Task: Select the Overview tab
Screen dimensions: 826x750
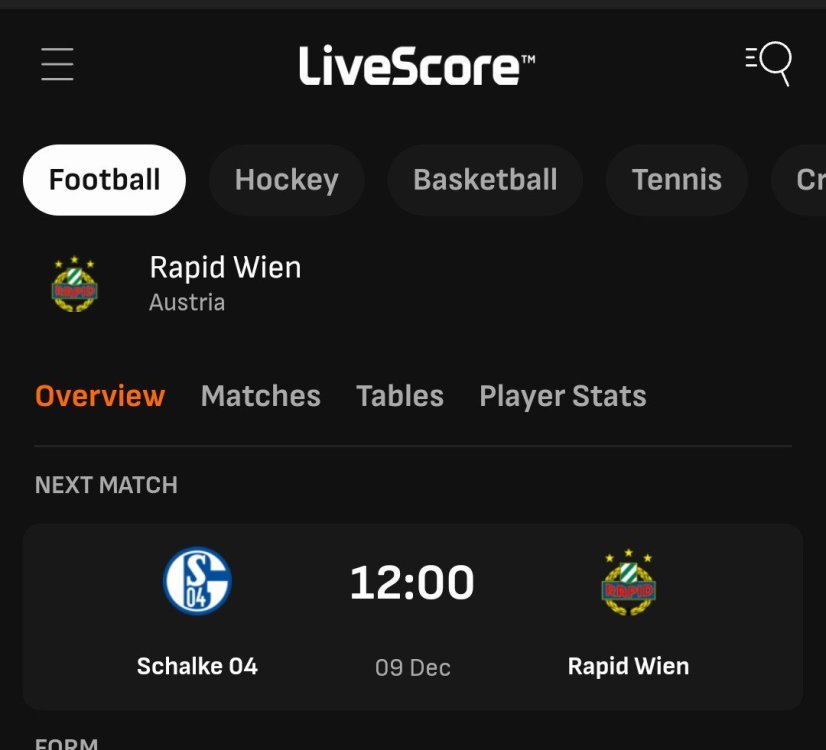Action: [x=100, y=396]
